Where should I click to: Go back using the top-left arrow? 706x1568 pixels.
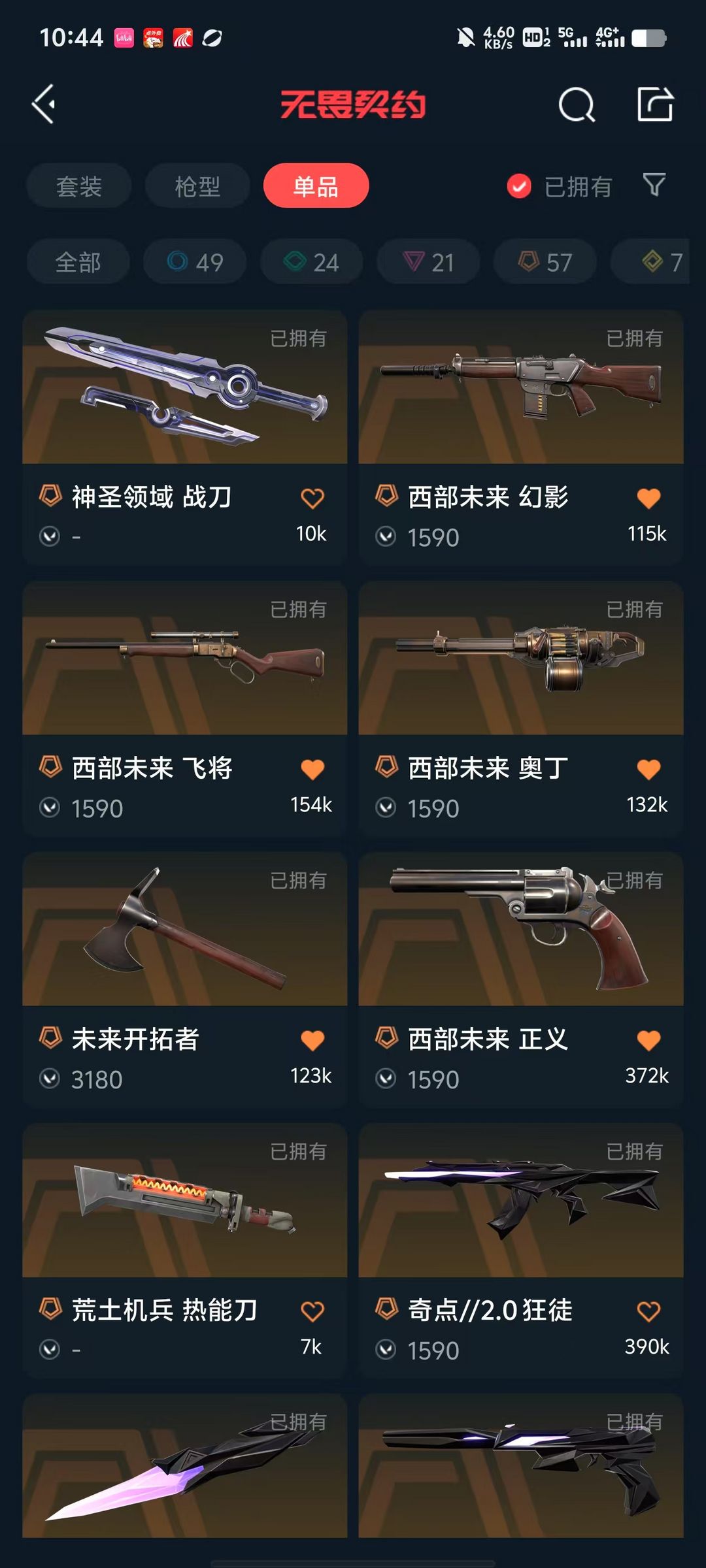[x=44, y=104]
